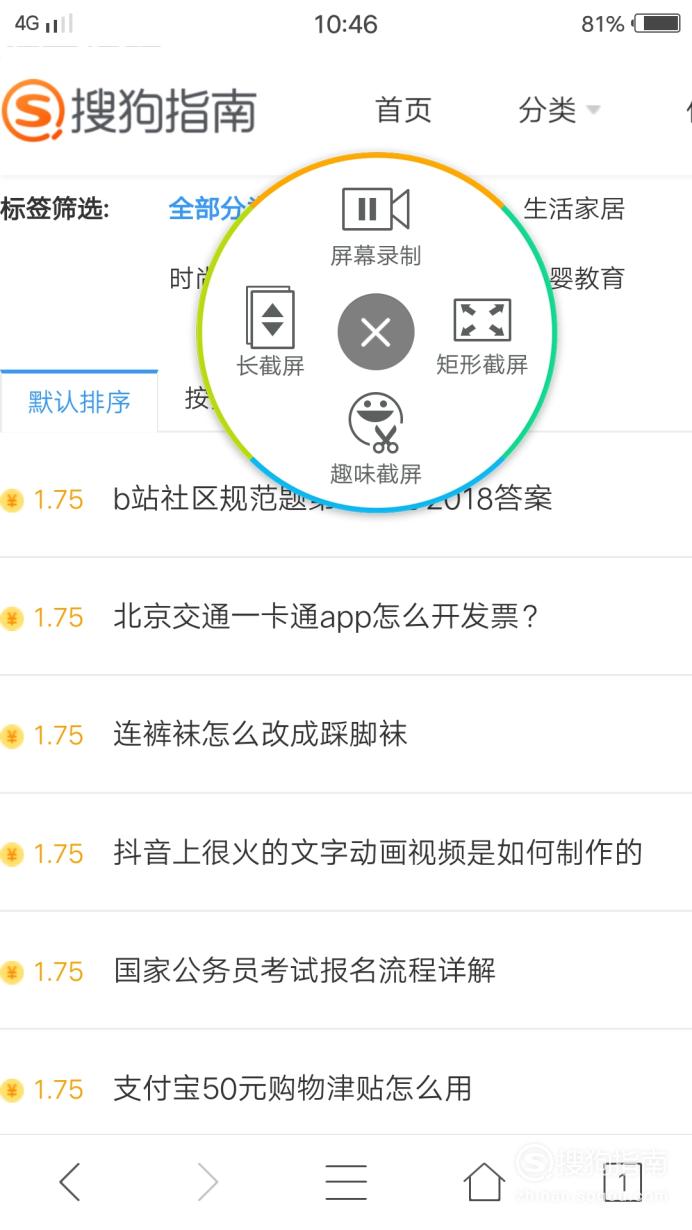Close the circular screenshot menu

pos(376,332)
